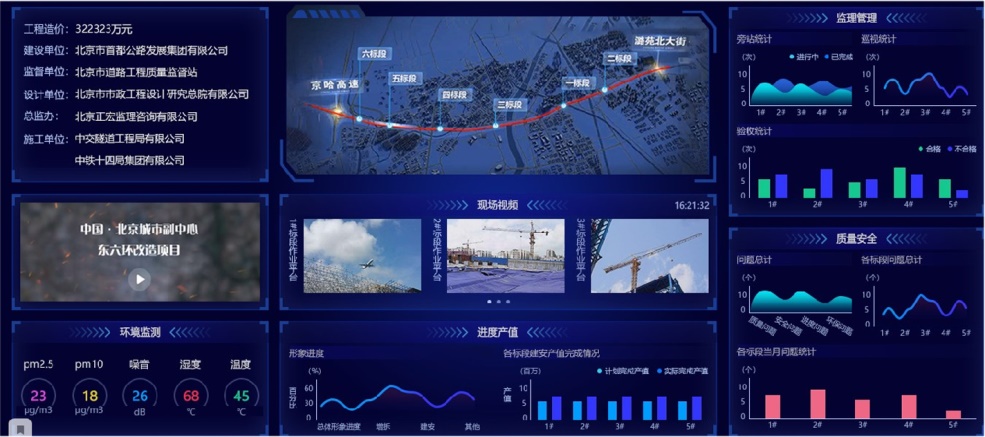
Task: Select the 六标段 marker on the map
Action: [374, 54]
